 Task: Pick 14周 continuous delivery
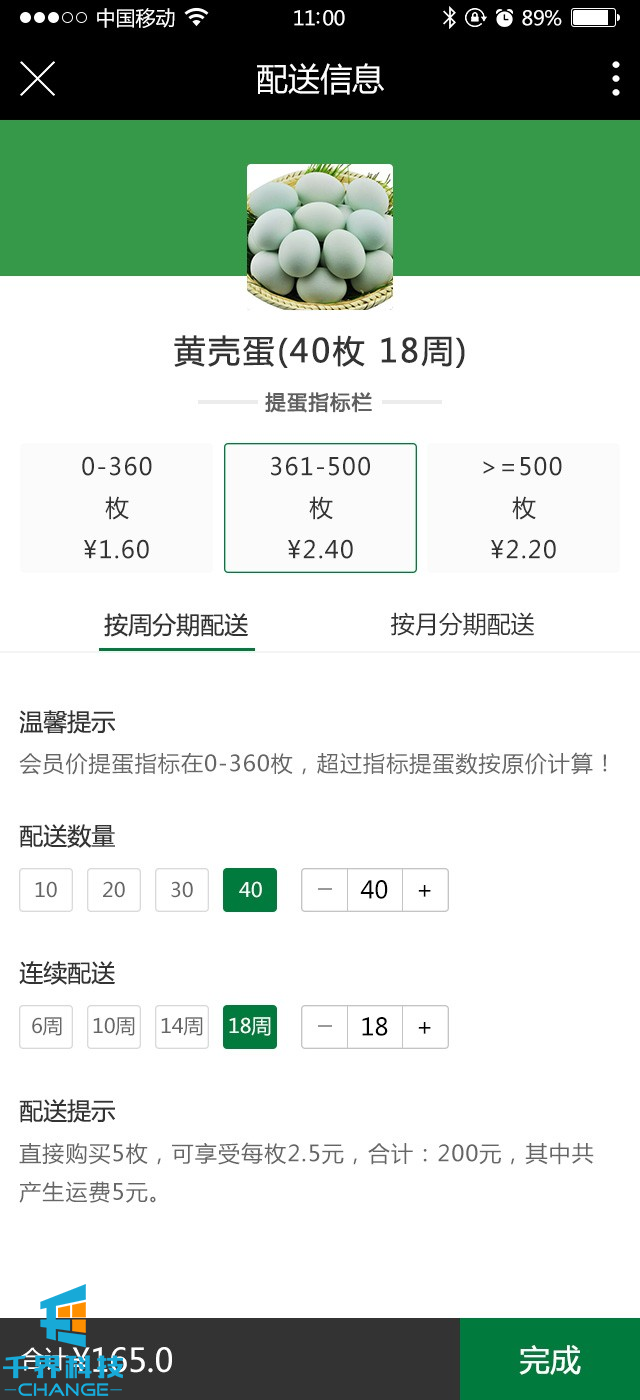[182, 1027]
